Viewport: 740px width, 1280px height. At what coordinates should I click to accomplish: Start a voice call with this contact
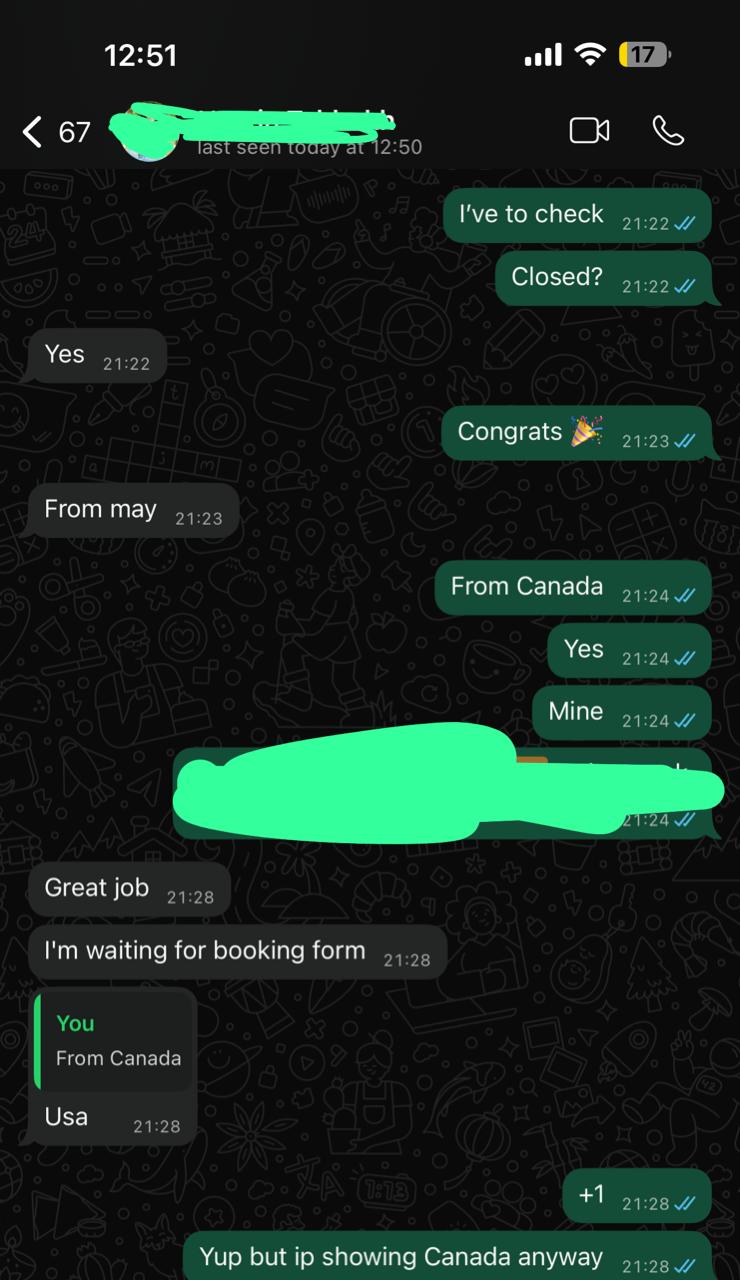(x=668, y=131)
